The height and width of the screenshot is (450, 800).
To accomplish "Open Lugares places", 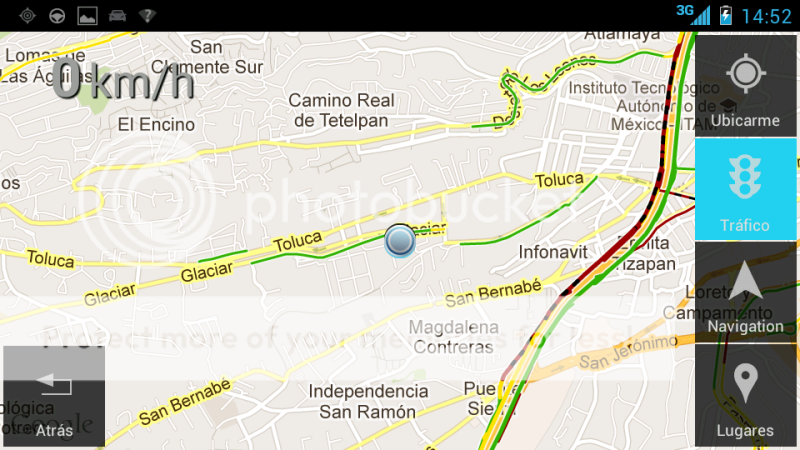I will [x=746, y=397].
